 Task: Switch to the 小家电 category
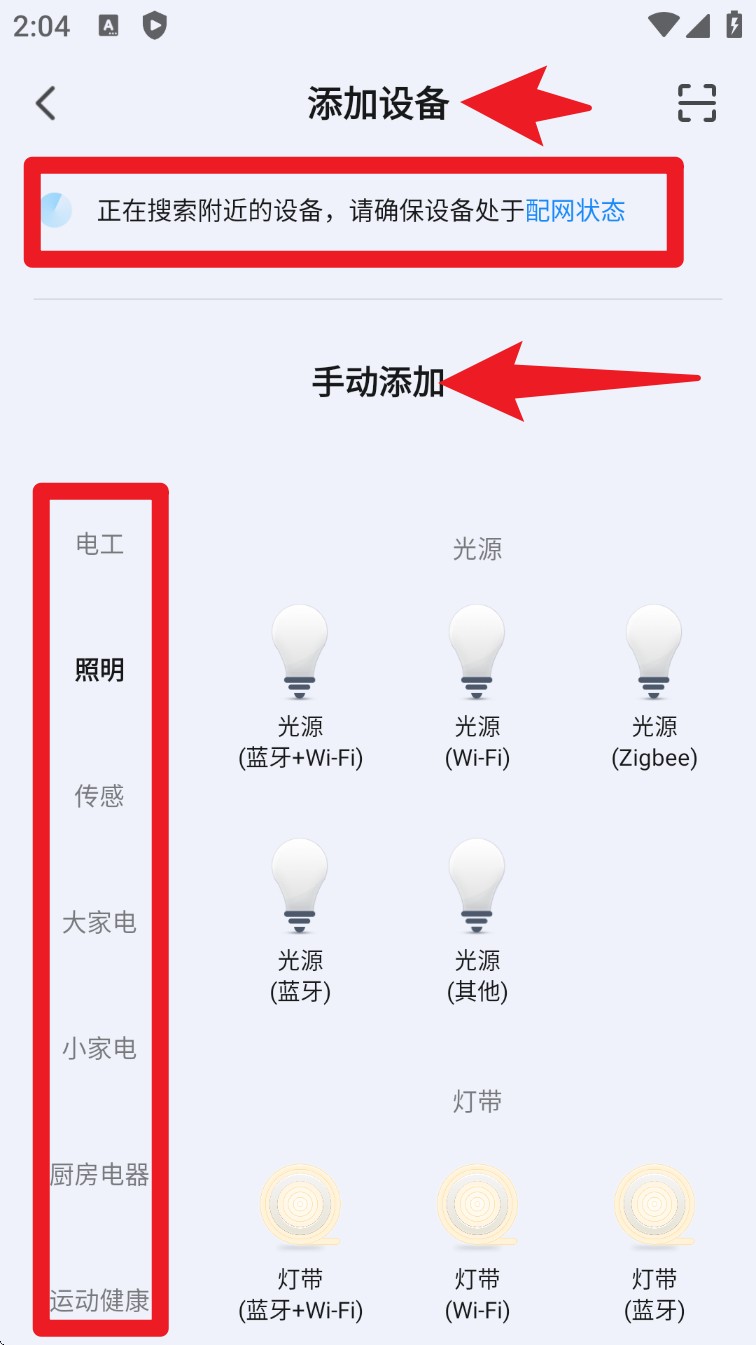point(100,1048)
